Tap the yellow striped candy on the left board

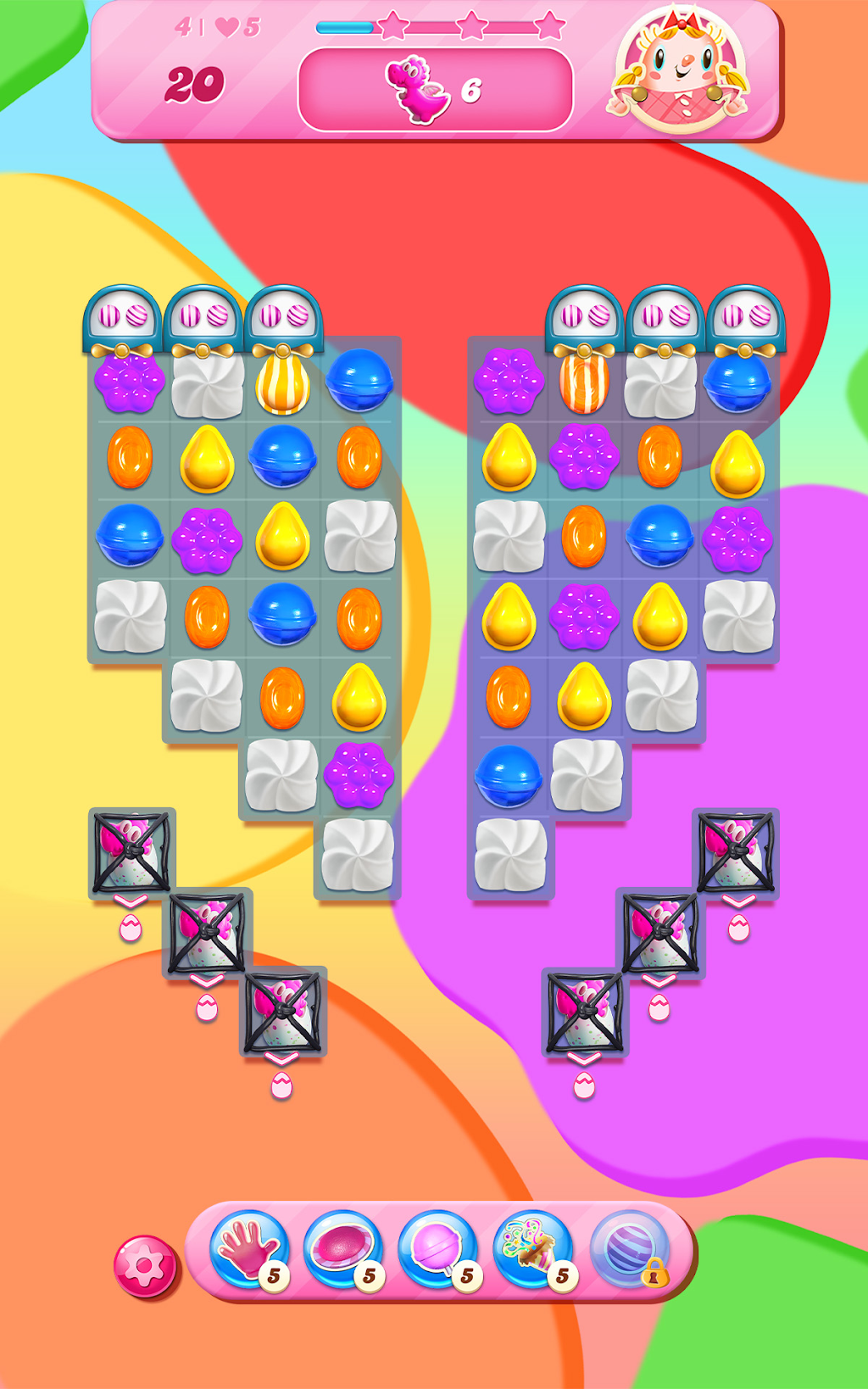pos(282,383)
